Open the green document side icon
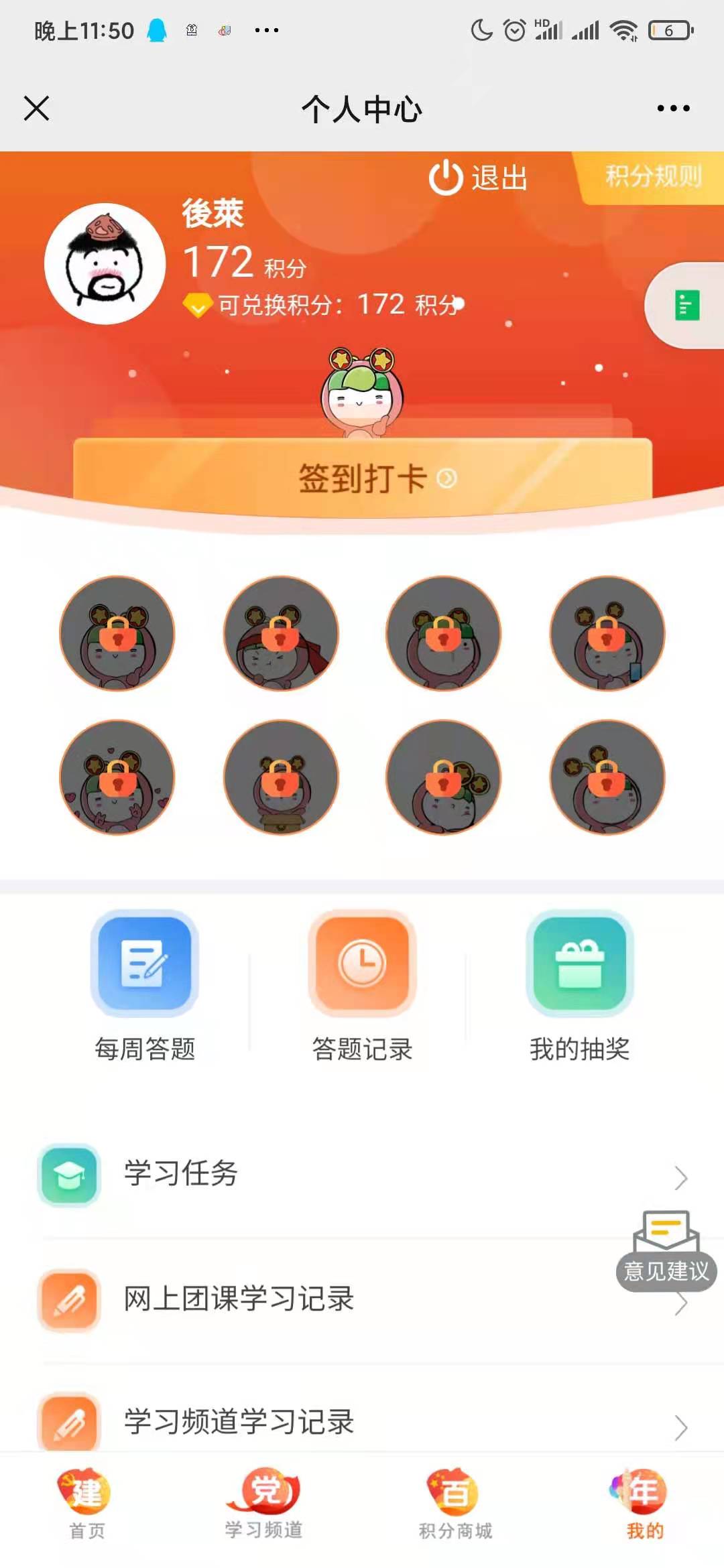The width and height of the screenshot is (724, 1568). [x=686, y=306]
